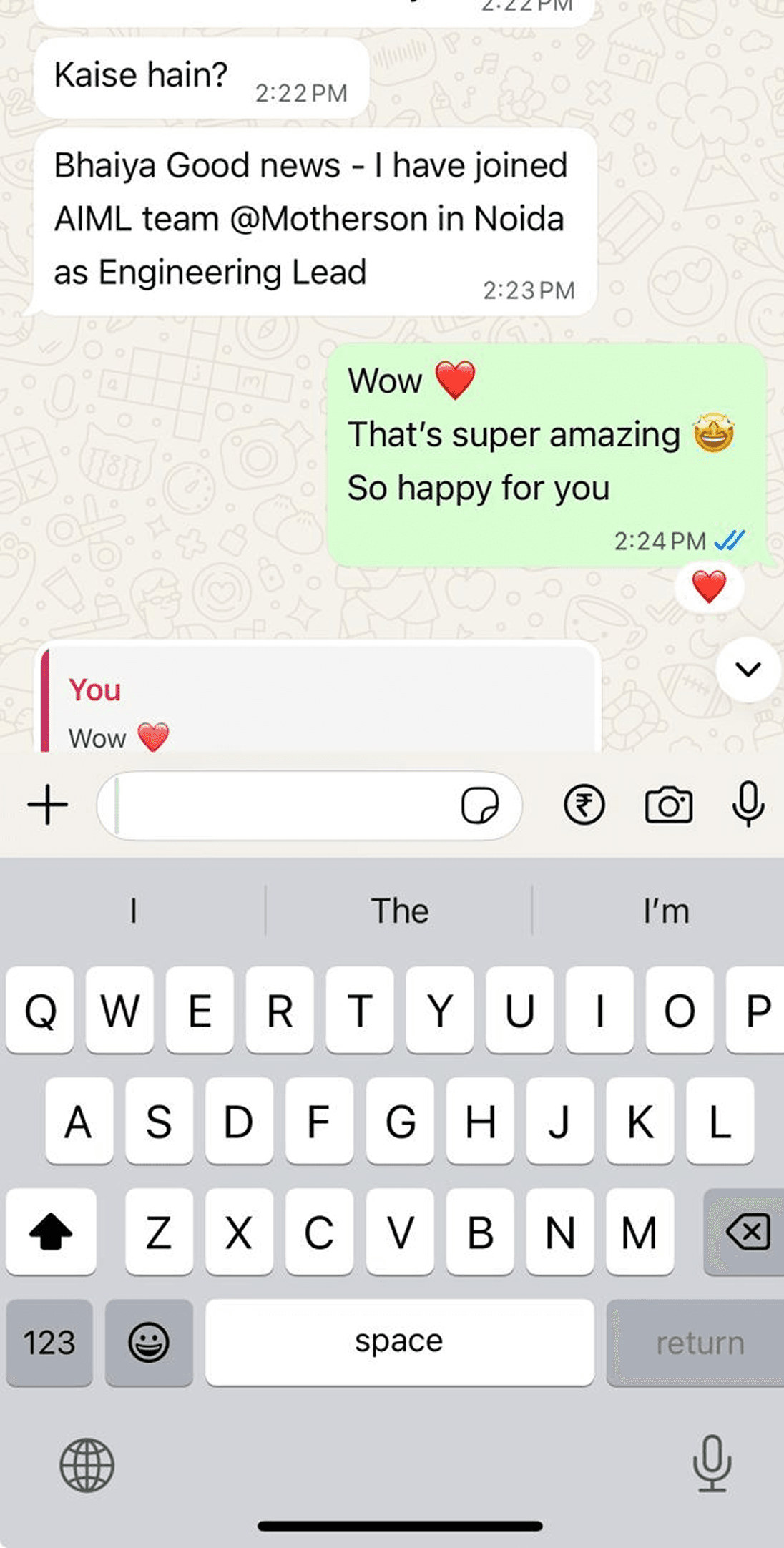Tap the heart reaction on the message

710,585
